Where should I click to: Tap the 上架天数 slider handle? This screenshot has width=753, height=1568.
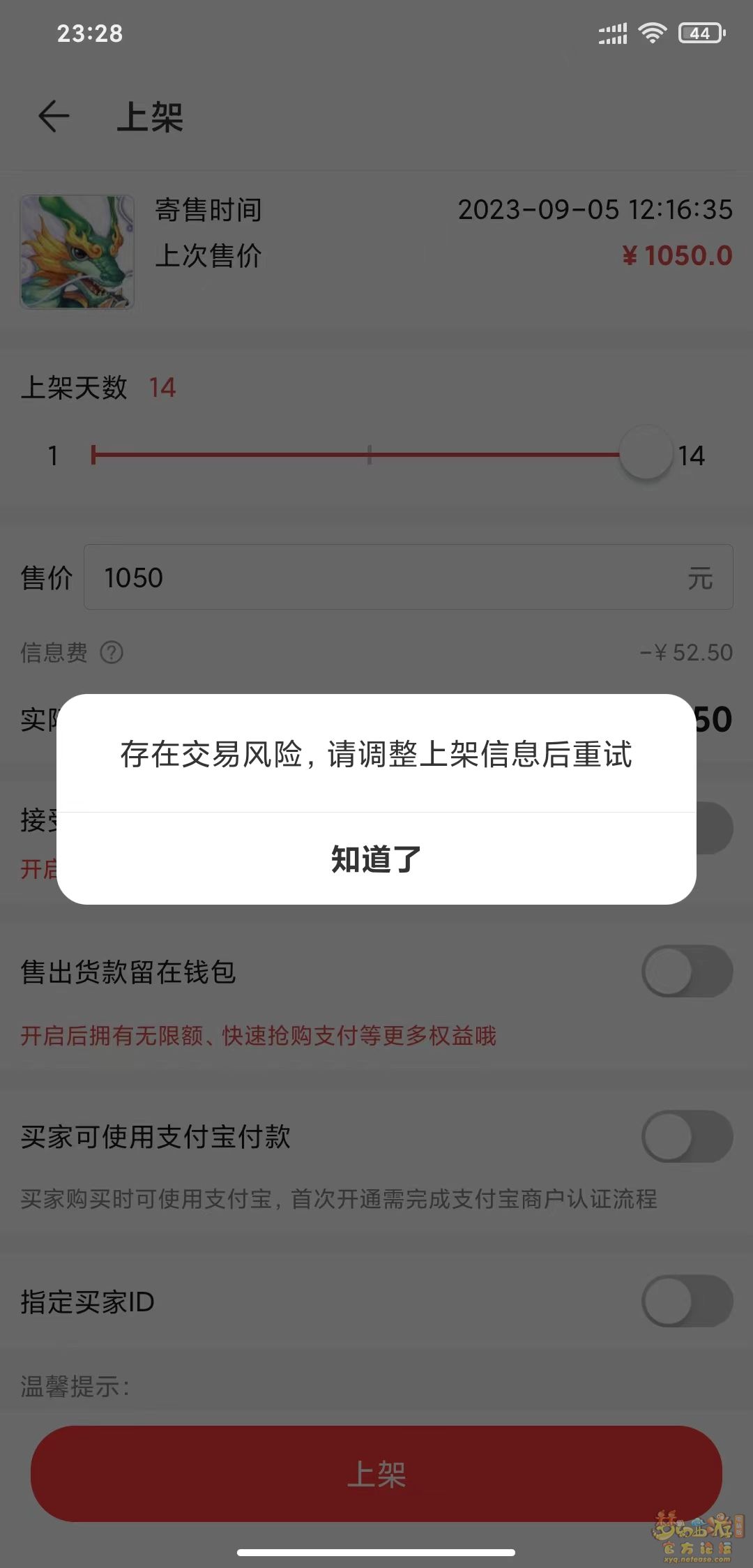tap(646, 453)
